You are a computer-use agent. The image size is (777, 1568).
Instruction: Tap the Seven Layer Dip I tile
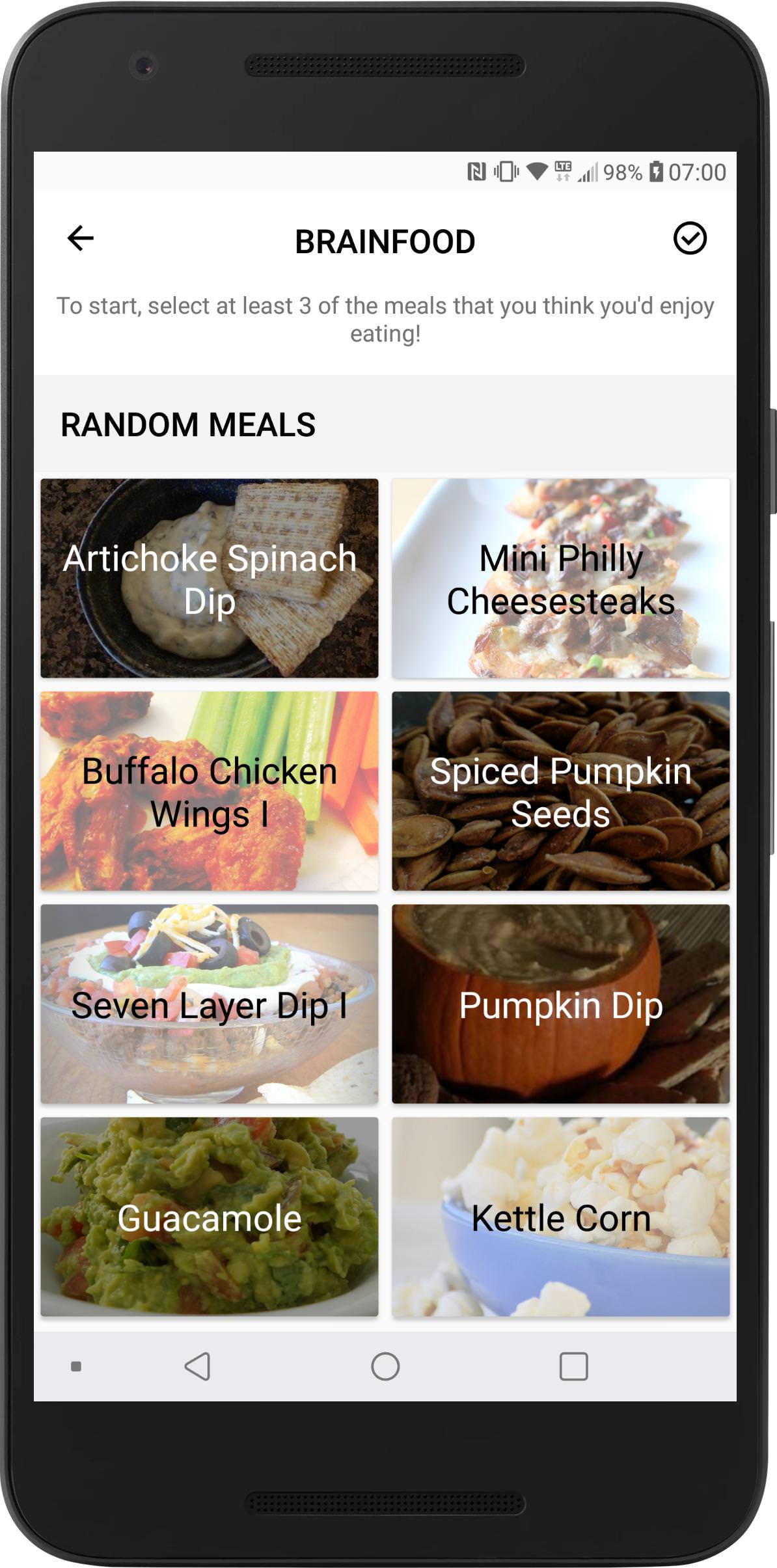coord(209,1004)
